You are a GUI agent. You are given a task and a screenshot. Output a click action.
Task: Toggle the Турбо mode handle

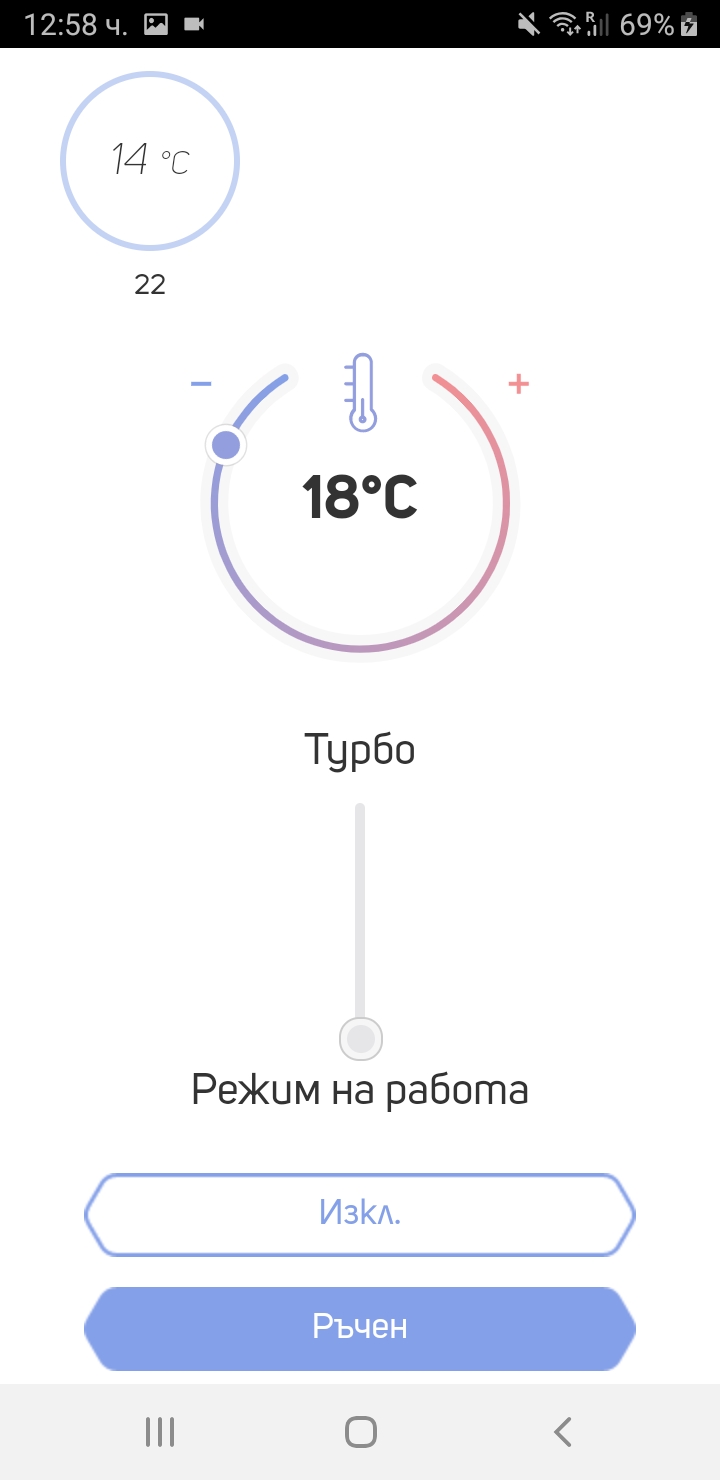click(x=360, y=1039)
